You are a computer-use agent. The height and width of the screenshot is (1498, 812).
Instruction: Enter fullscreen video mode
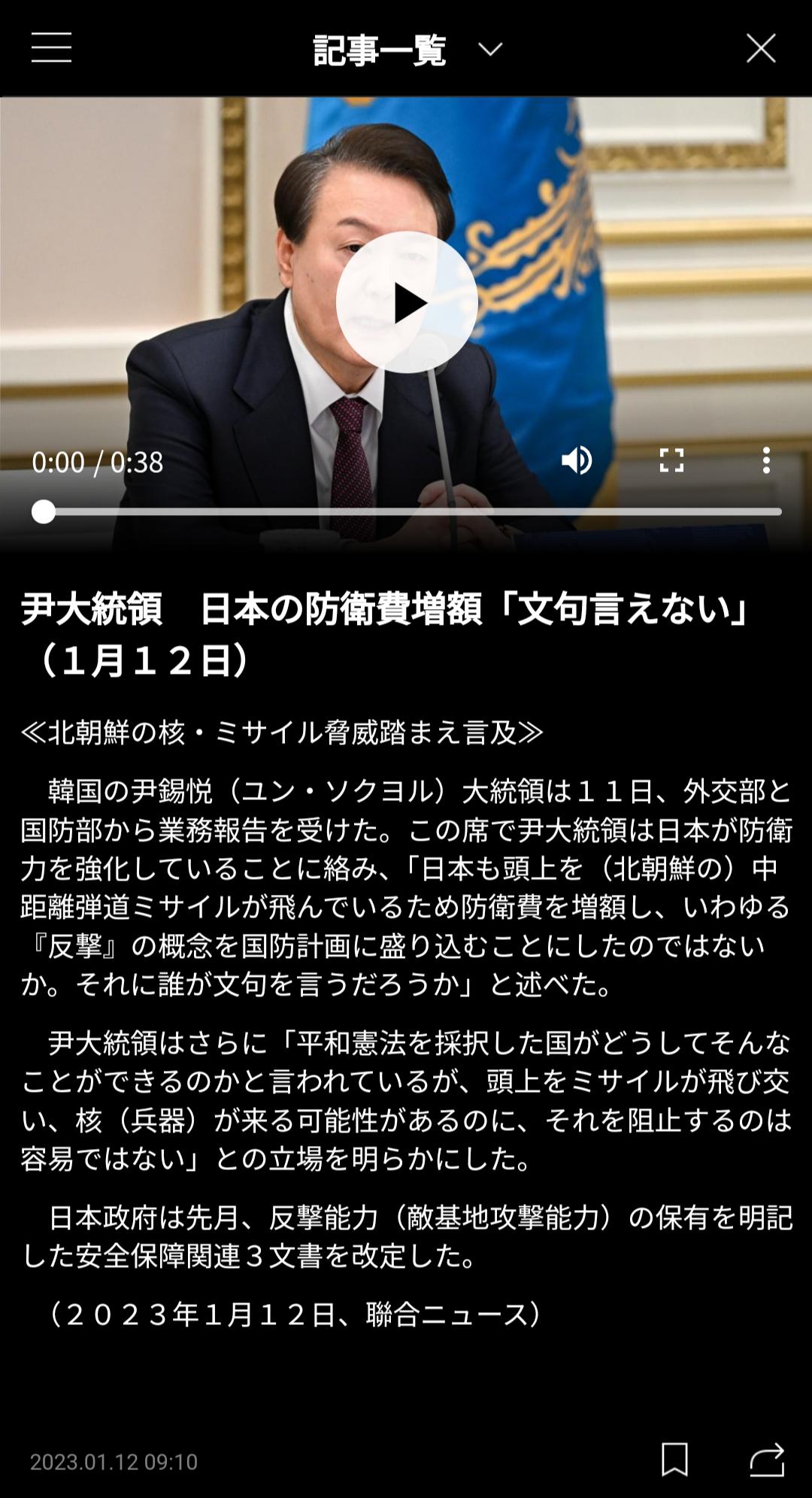(x=671, y=460)
